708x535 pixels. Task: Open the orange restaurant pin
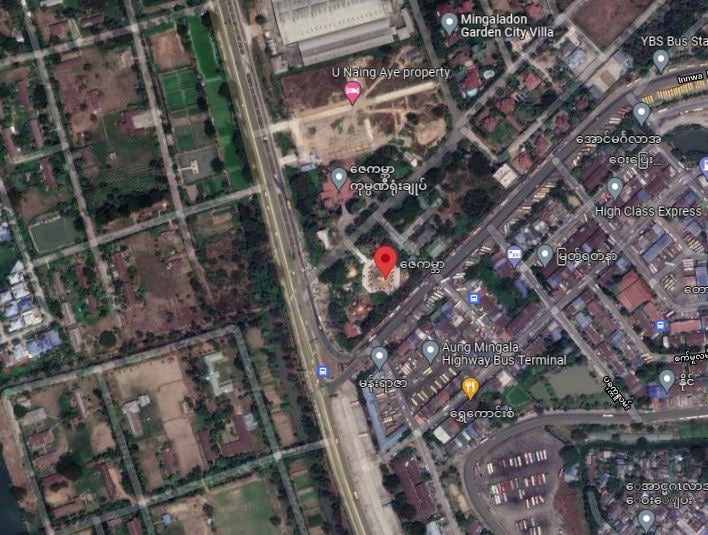pyautogui.click(x=470, y=387)
